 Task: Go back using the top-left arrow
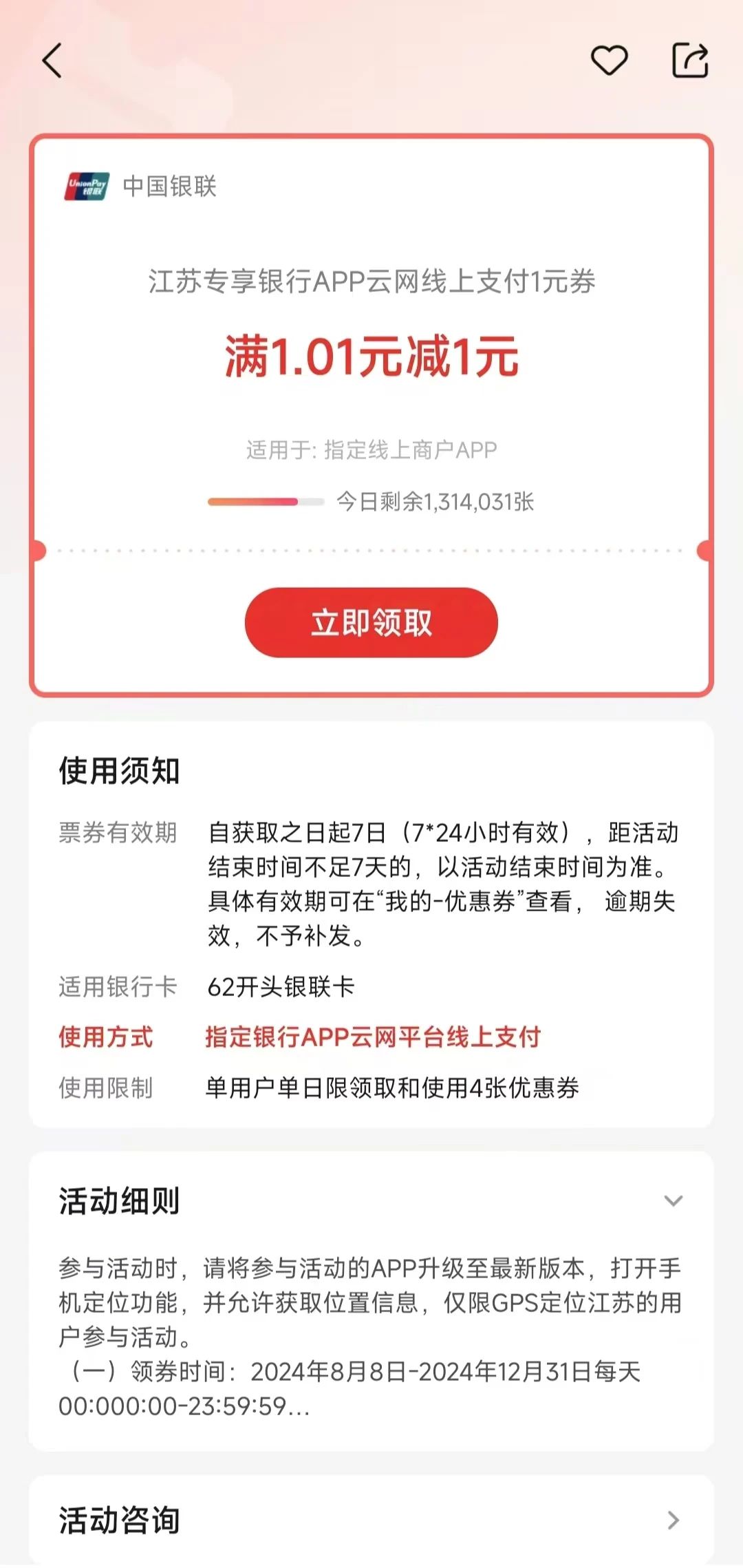(52, 61)
